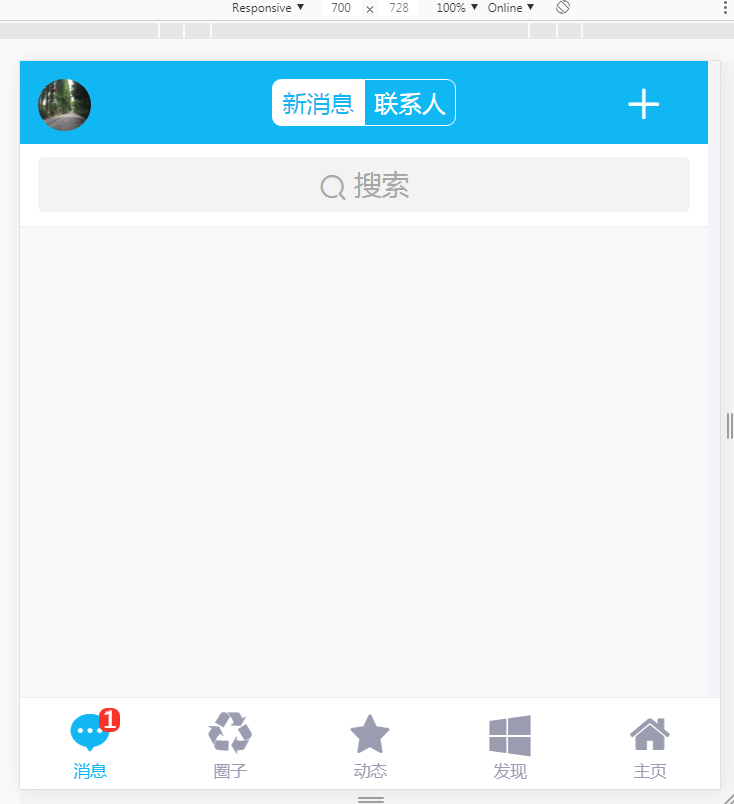
Task: Switch to the 新消息 tab
Action: click(x=318, y=103)
